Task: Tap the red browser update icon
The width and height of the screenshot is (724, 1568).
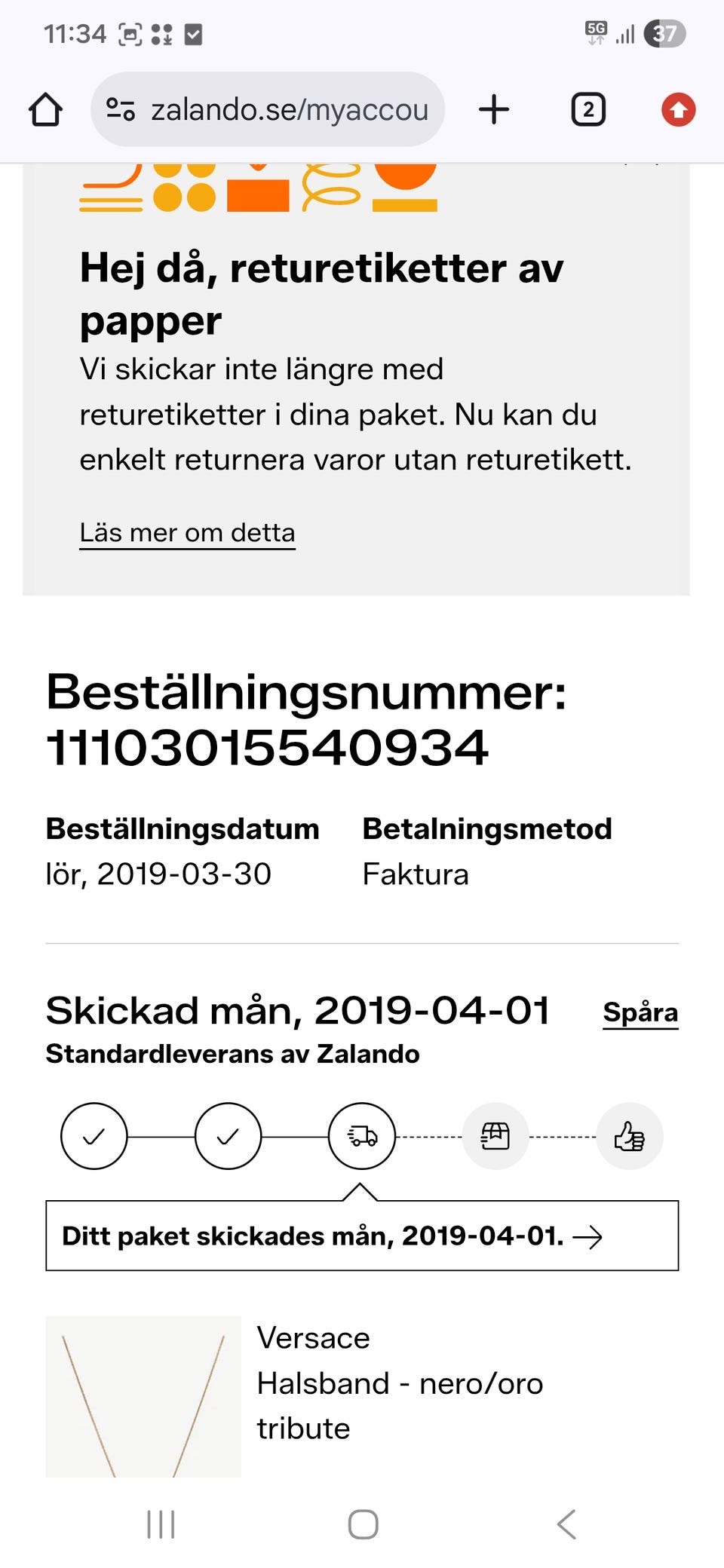Action: (678, 110)
